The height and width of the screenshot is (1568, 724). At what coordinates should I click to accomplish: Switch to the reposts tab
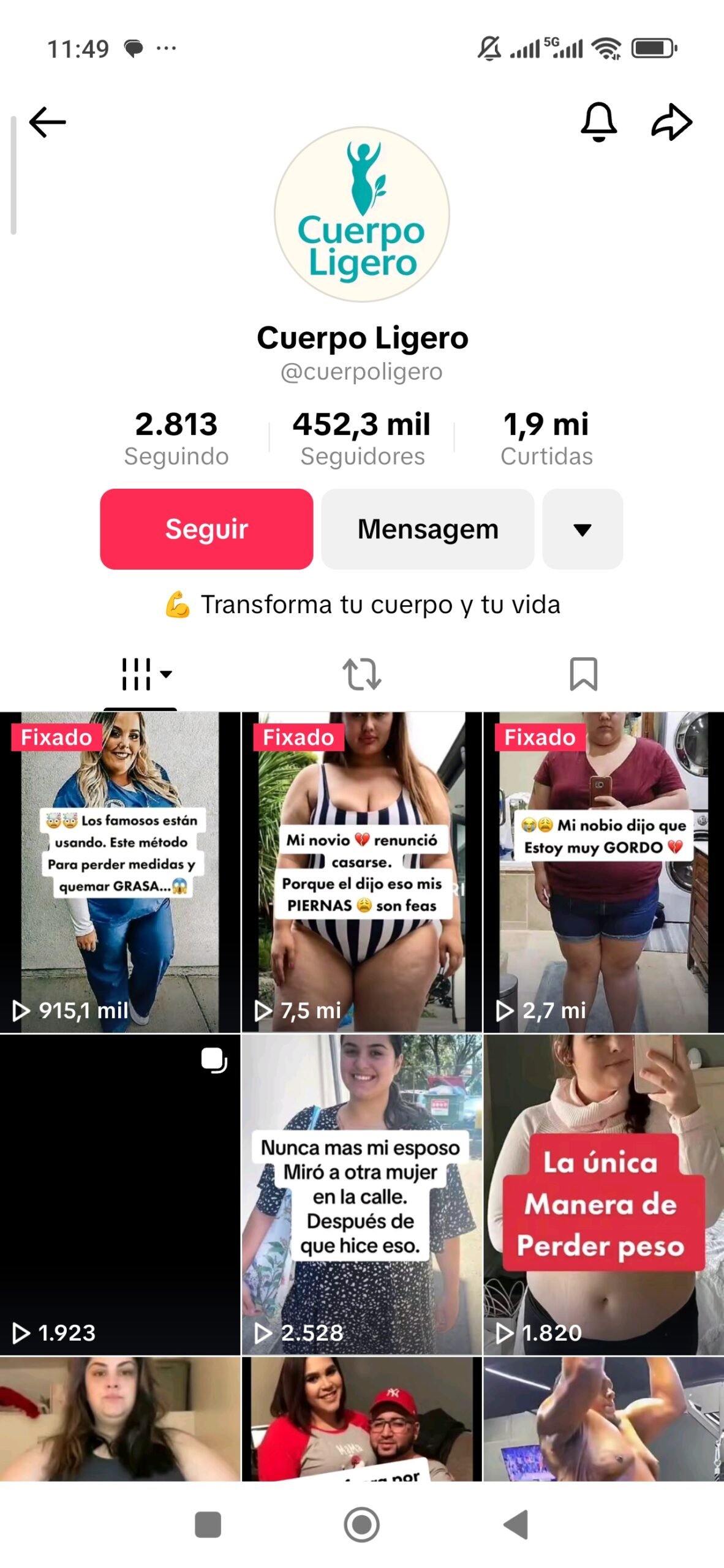(x=361, y=674)
